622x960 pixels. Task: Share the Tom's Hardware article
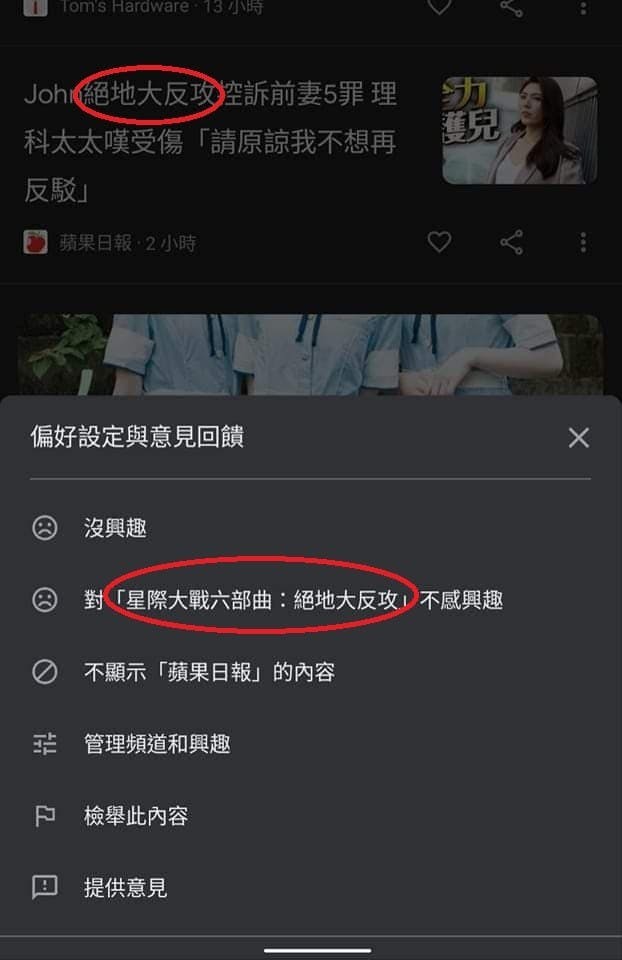[511, 7]
